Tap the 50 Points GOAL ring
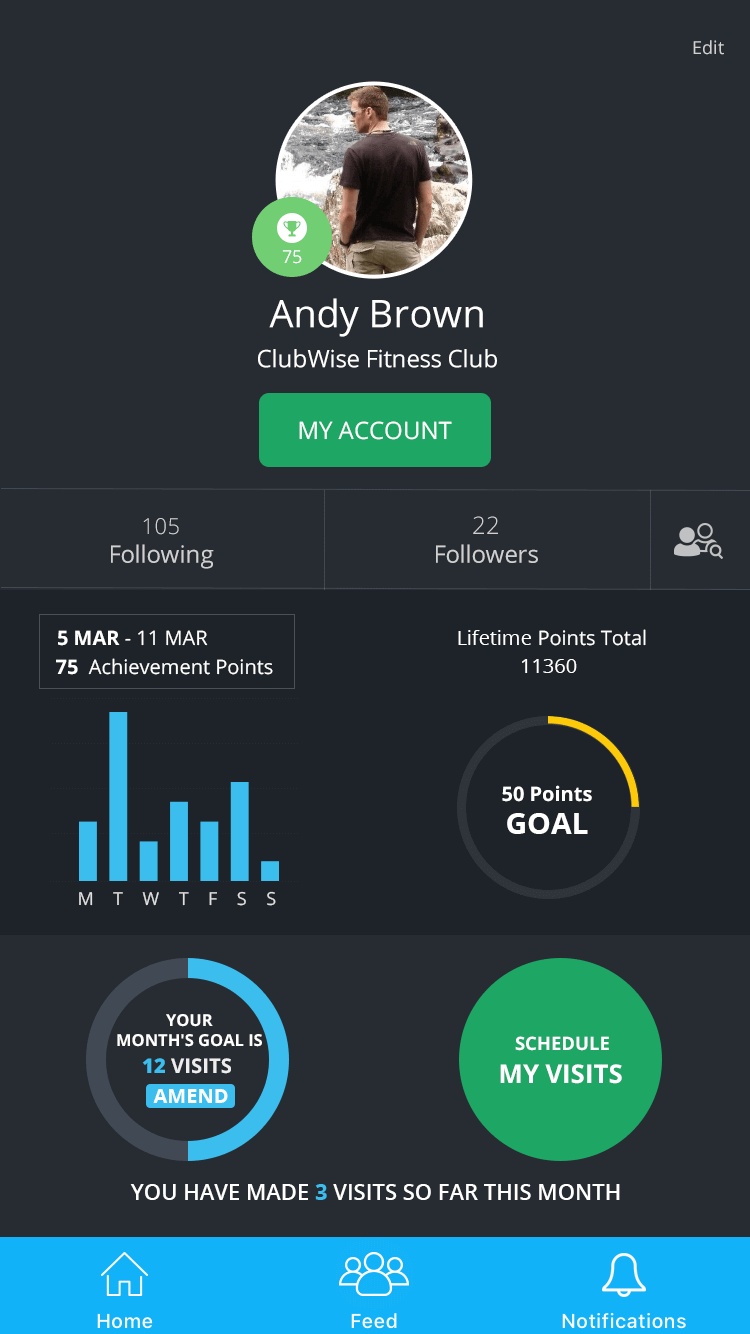This screenshot has width=750, height=1334. click(548, 808)
